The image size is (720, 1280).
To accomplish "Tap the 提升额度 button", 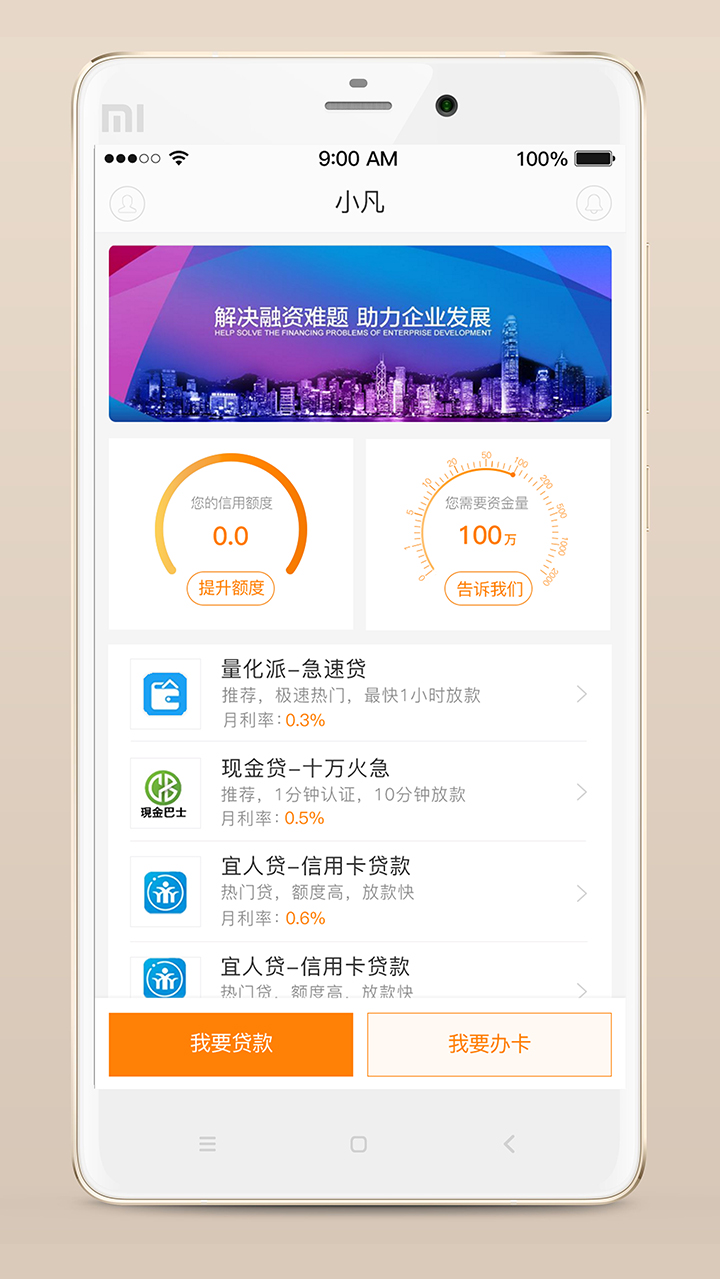I will click(230, 588).
